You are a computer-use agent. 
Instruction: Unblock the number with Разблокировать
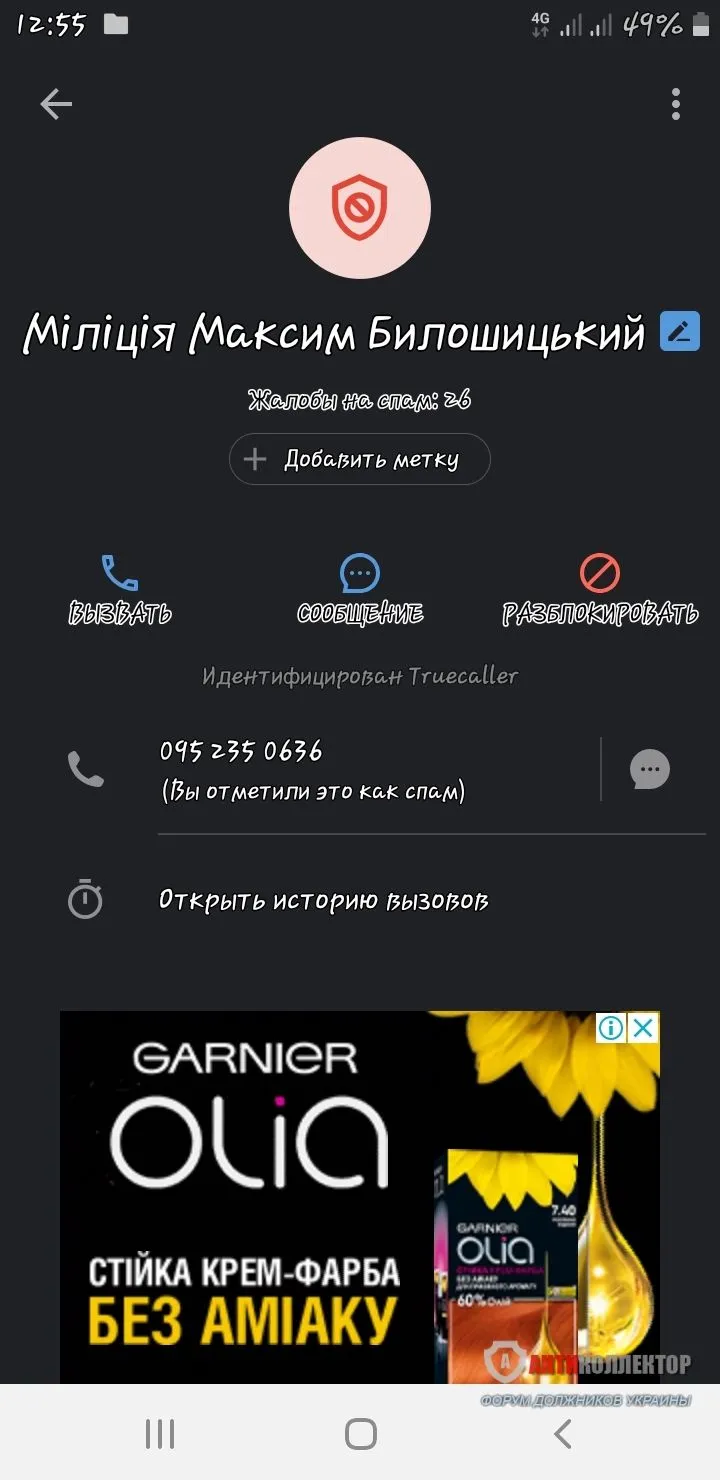(x=600, y=588)
